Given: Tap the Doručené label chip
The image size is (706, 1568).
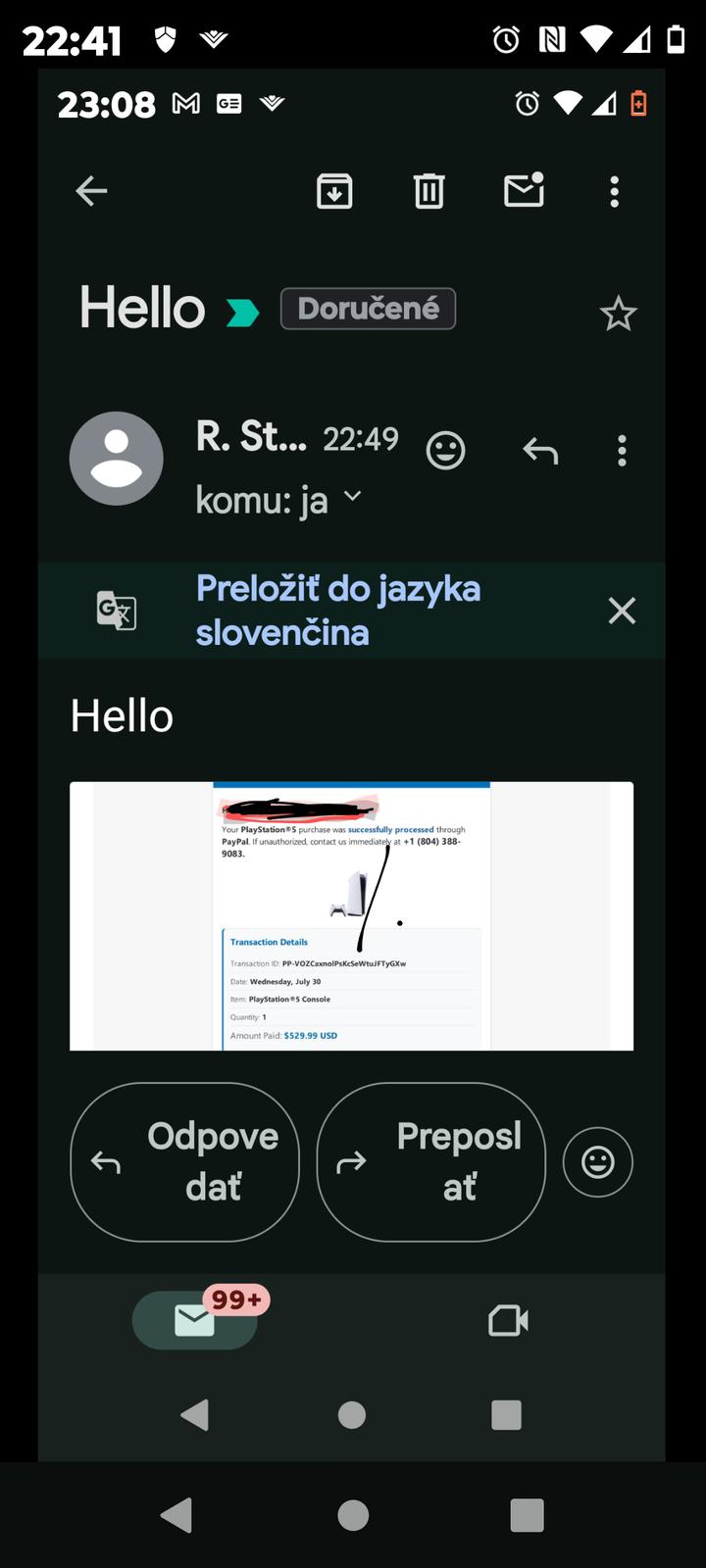Looking at the screenshot, I should (368, 309).
